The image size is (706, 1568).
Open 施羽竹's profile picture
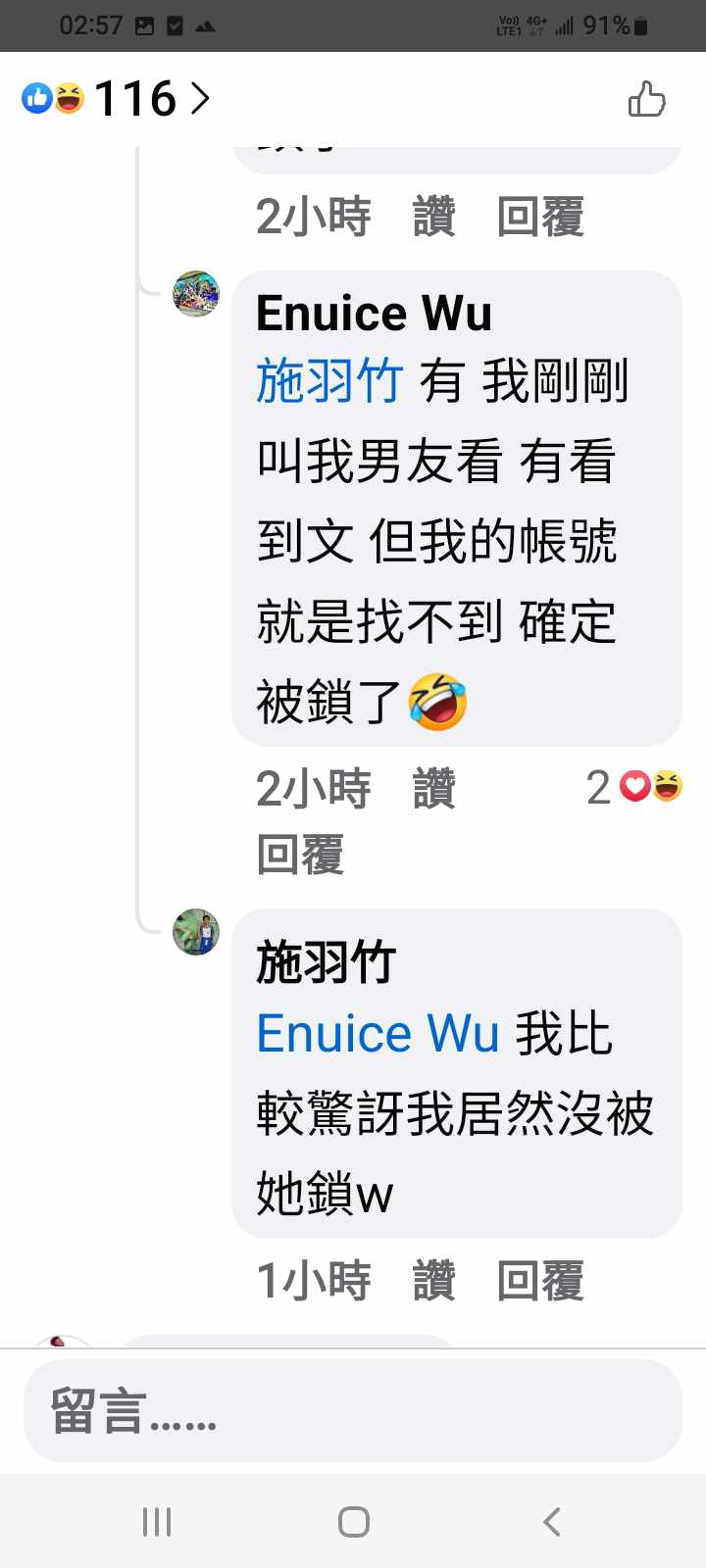pos(196,932)
